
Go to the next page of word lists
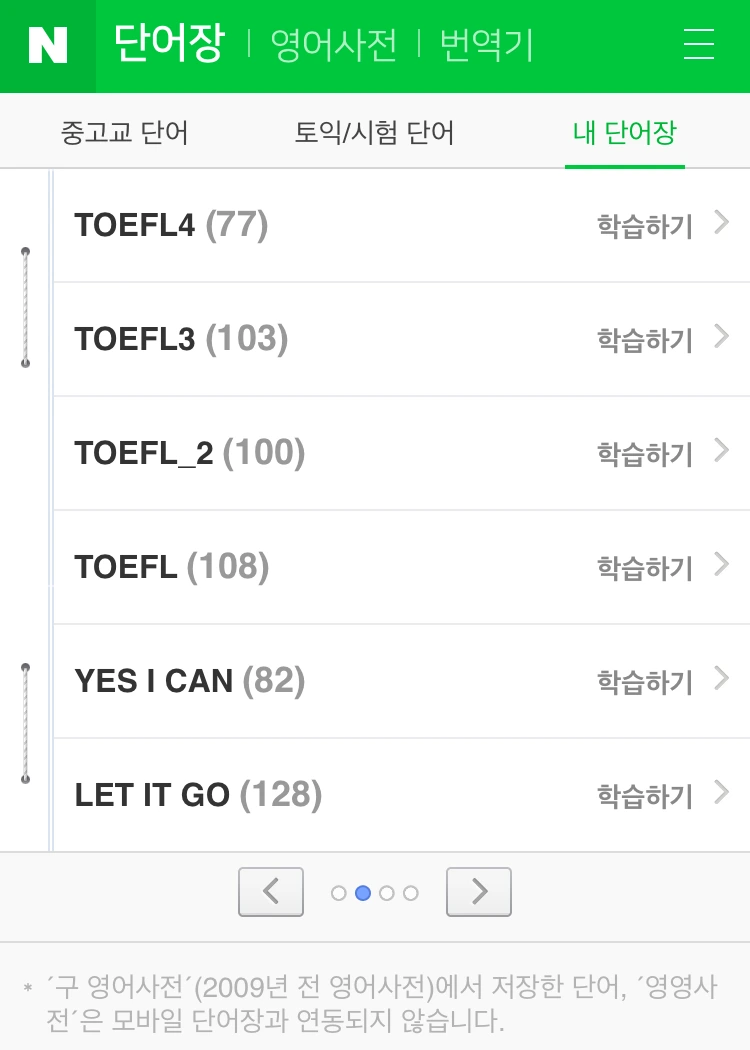[x=478, y=892]
